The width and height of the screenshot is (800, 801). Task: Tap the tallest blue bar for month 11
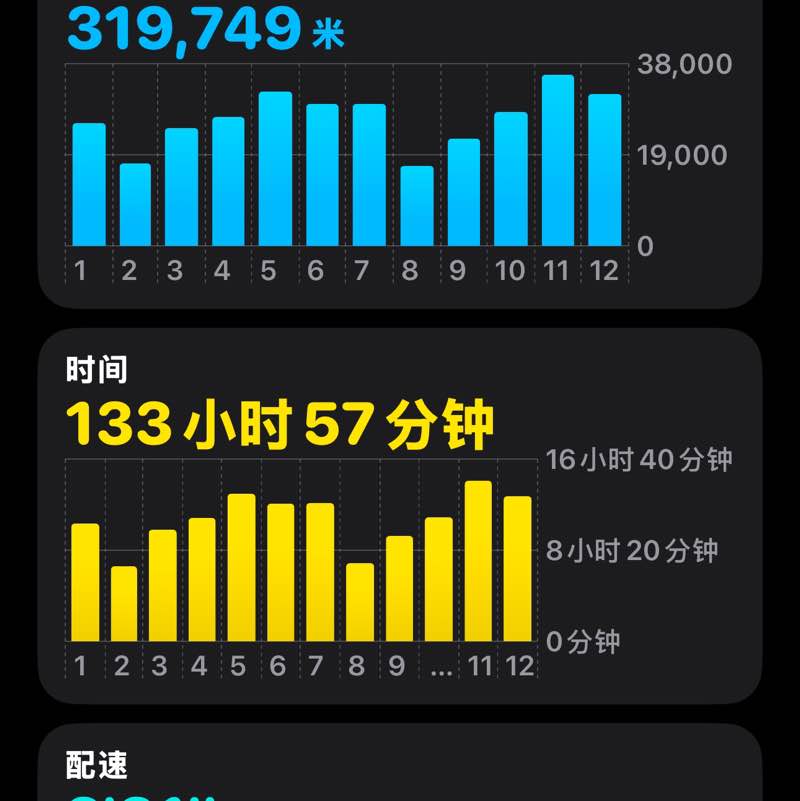pyautogui.click(x=558, y=160)
